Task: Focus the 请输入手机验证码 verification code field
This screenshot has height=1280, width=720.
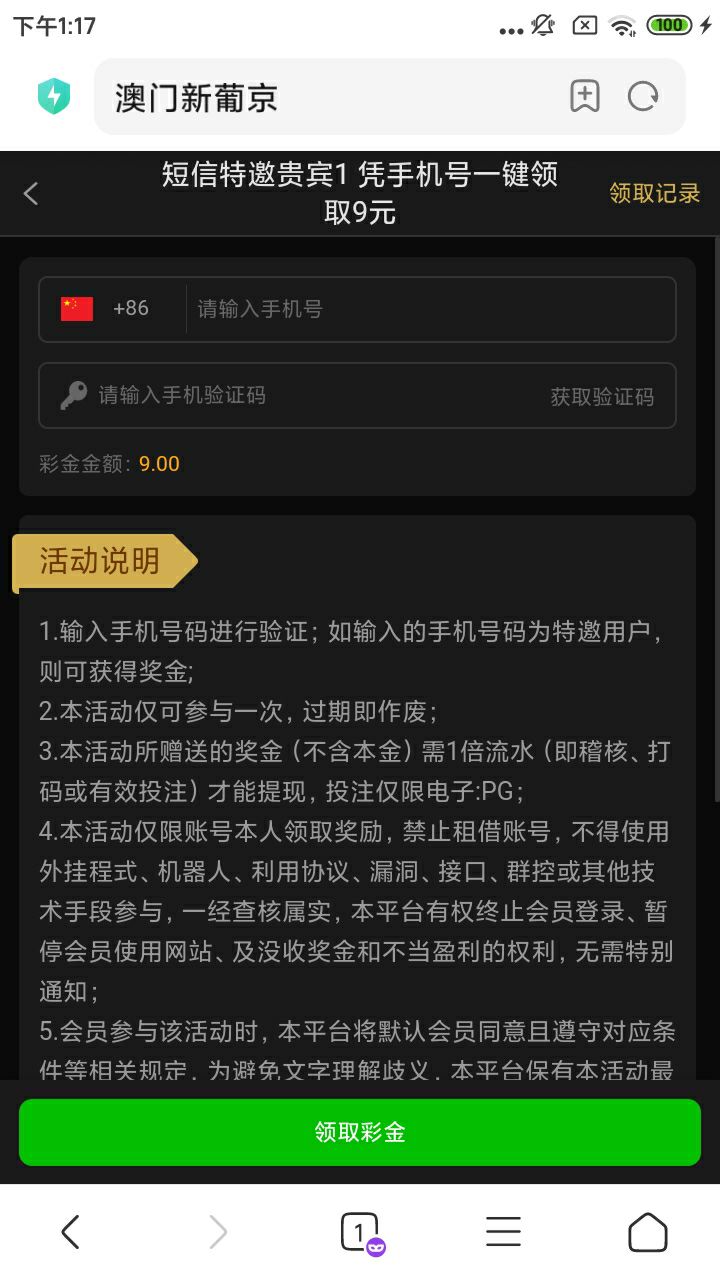Action: (x=300, y=395)
